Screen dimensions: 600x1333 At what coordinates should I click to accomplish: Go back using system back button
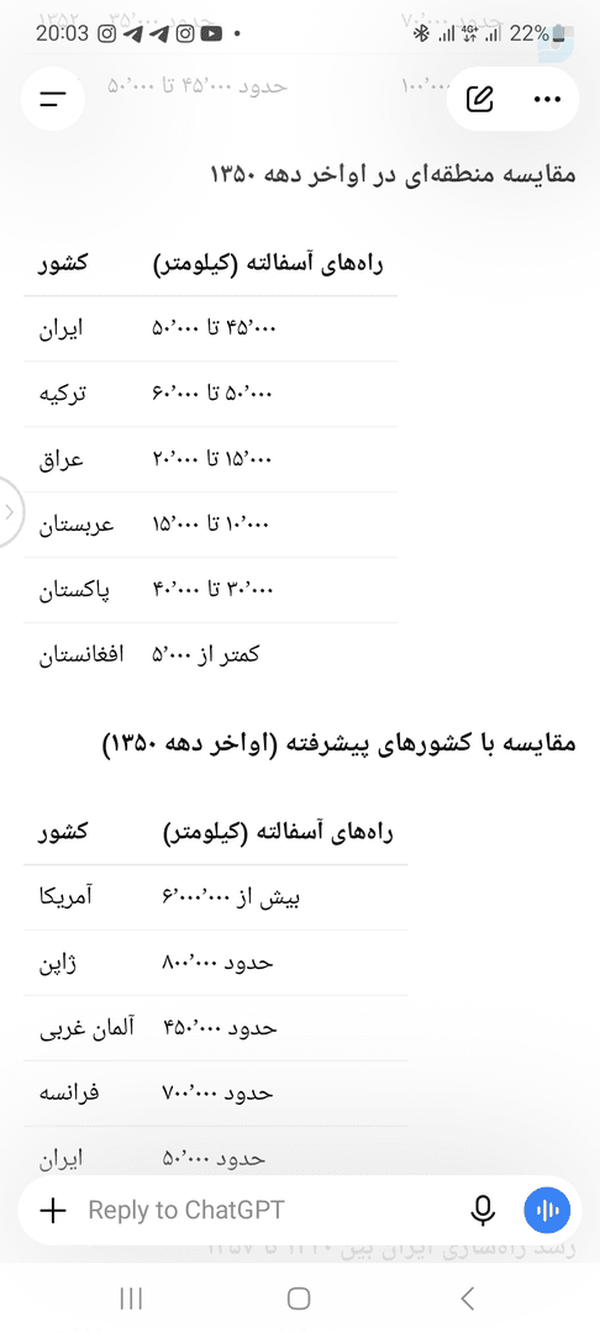(x=468, y=1298)
